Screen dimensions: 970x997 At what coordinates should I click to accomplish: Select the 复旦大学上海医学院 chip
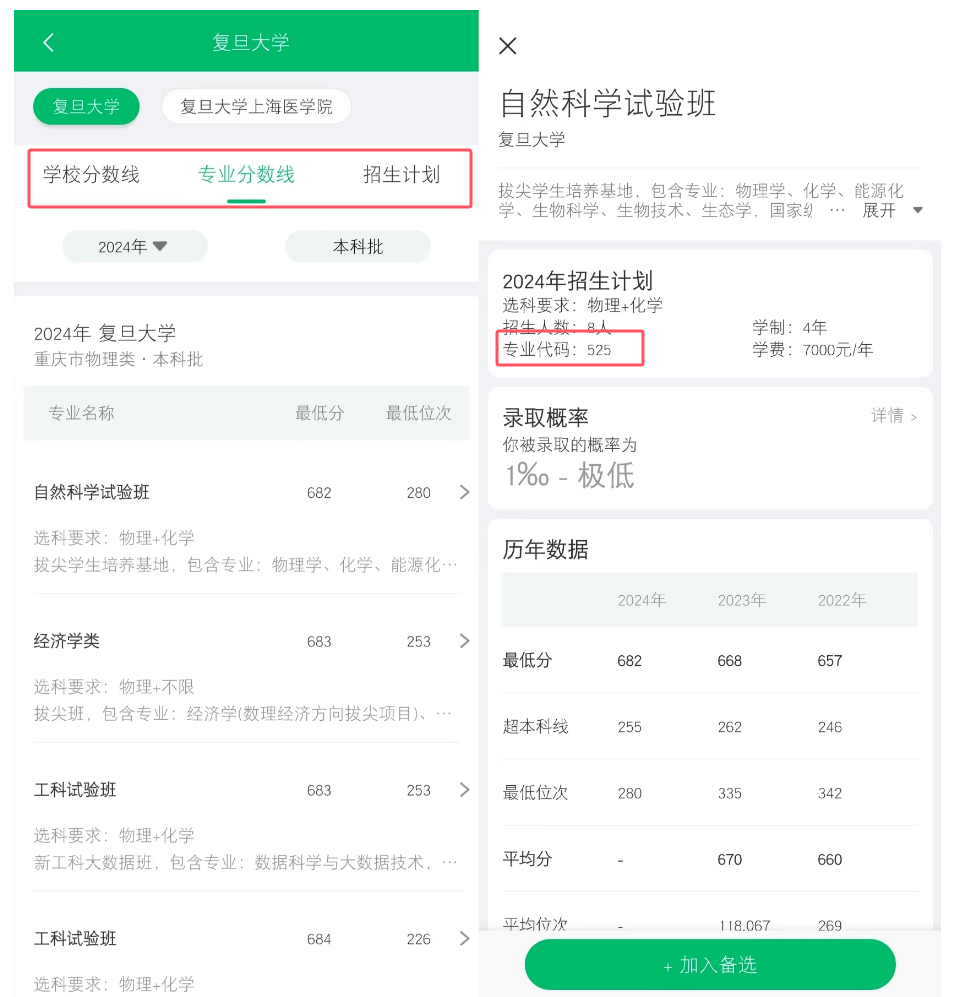pos(256,106)
